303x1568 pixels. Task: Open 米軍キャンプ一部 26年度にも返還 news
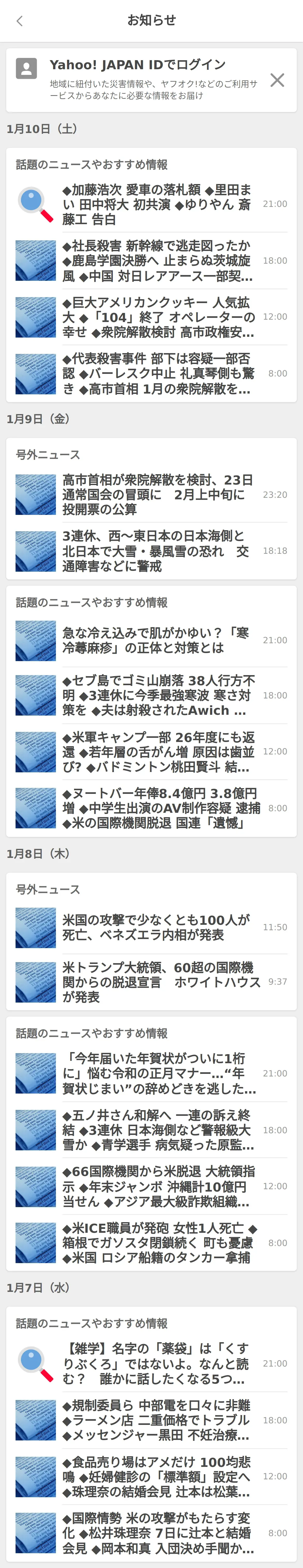[156, 752]
